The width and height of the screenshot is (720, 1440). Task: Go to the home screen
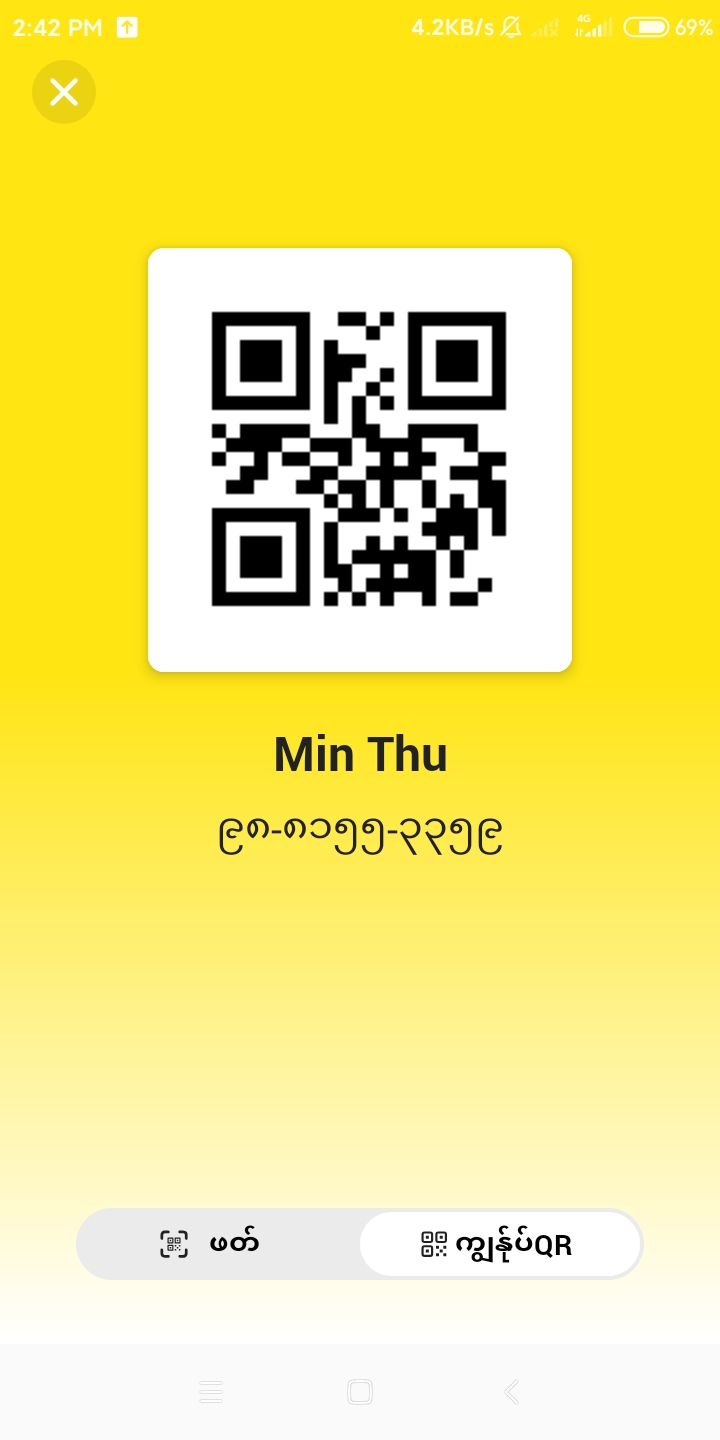pos(360,1392)
